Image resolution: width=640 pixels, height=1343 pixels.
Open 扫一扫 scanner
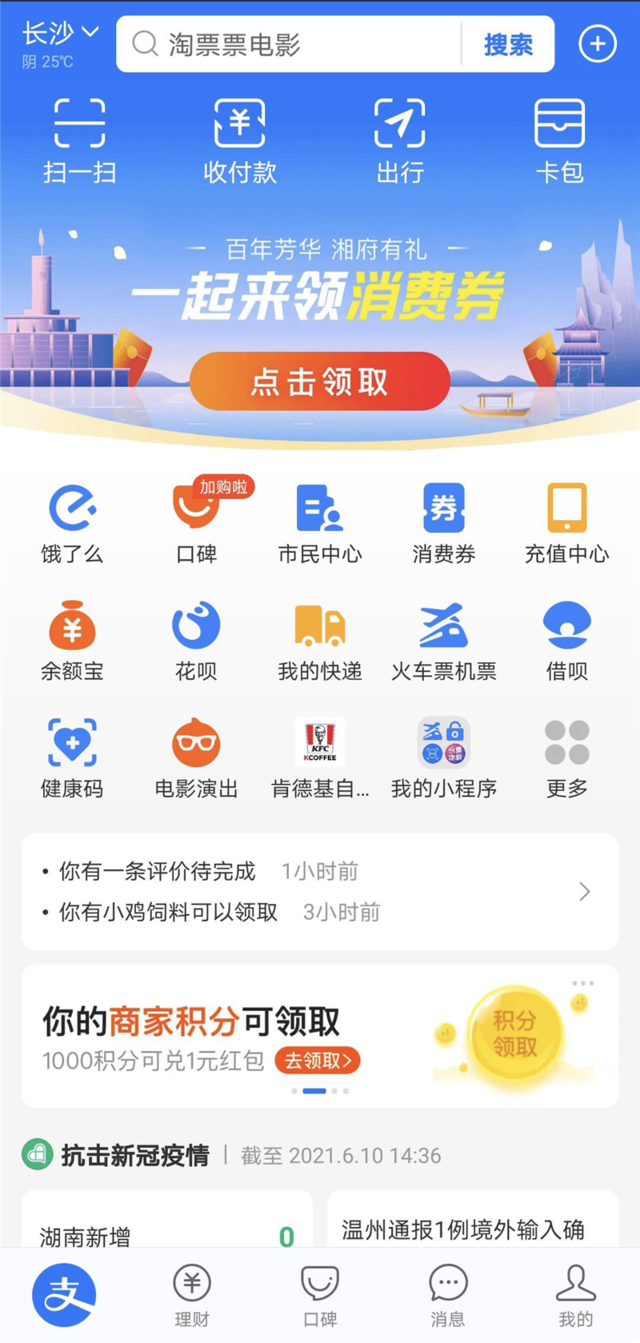point(80,141)
